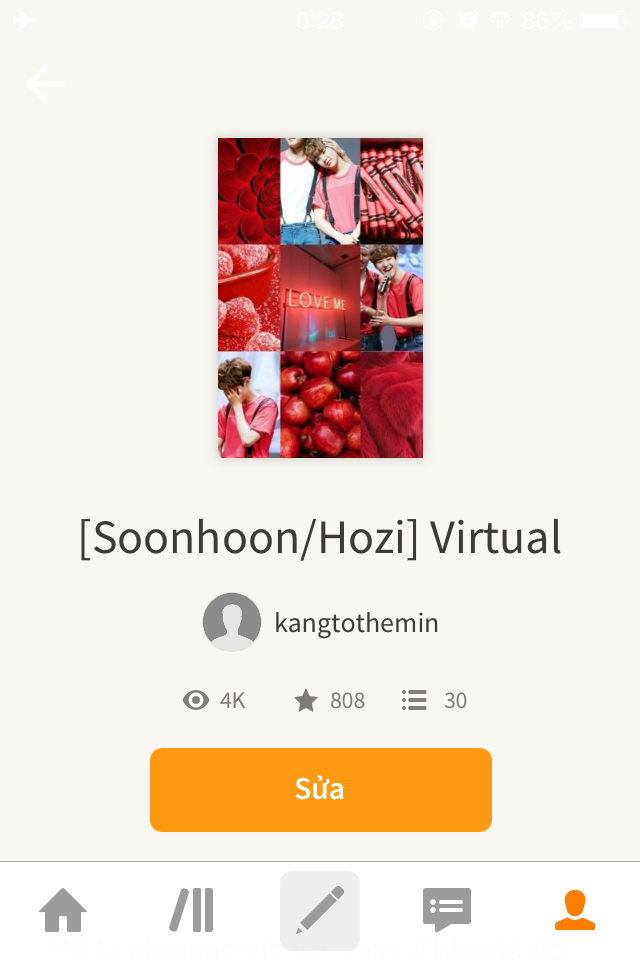
Task: Open author kangtothemin's profile
Action: [320, 623]
